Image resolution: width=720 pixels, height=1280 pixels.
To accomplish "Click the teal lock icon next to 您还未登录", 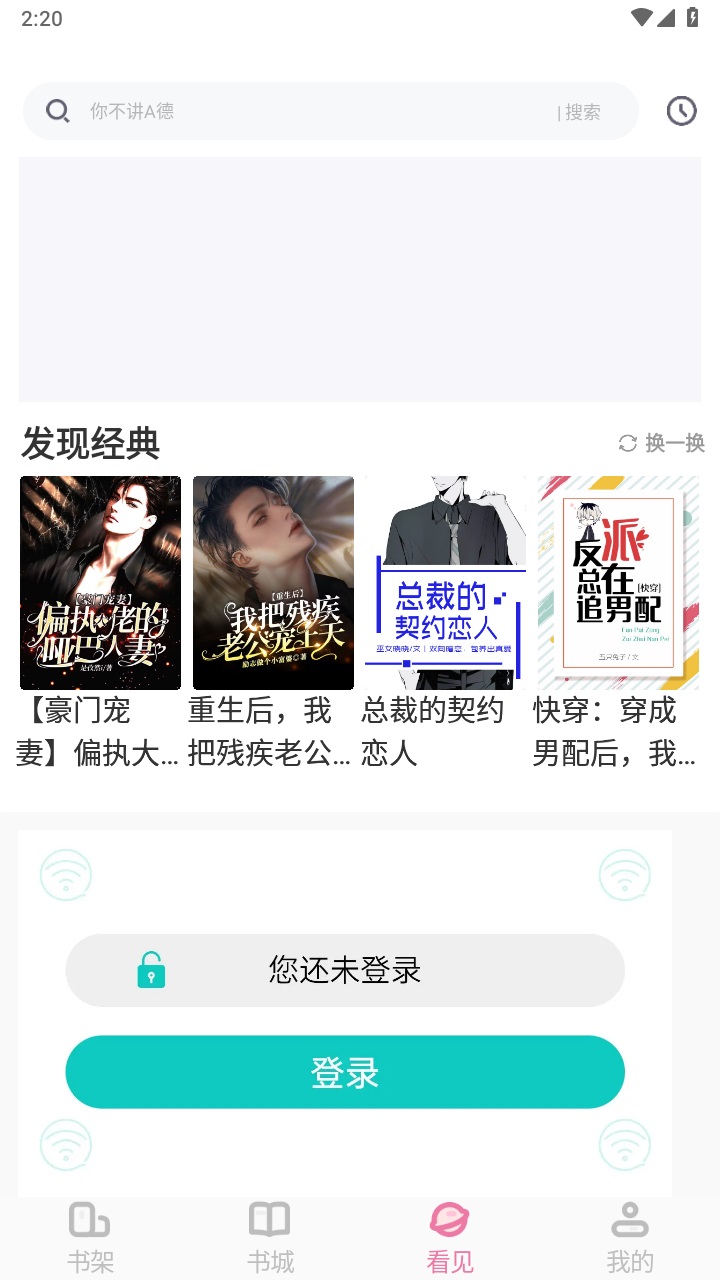I will 149,969.
